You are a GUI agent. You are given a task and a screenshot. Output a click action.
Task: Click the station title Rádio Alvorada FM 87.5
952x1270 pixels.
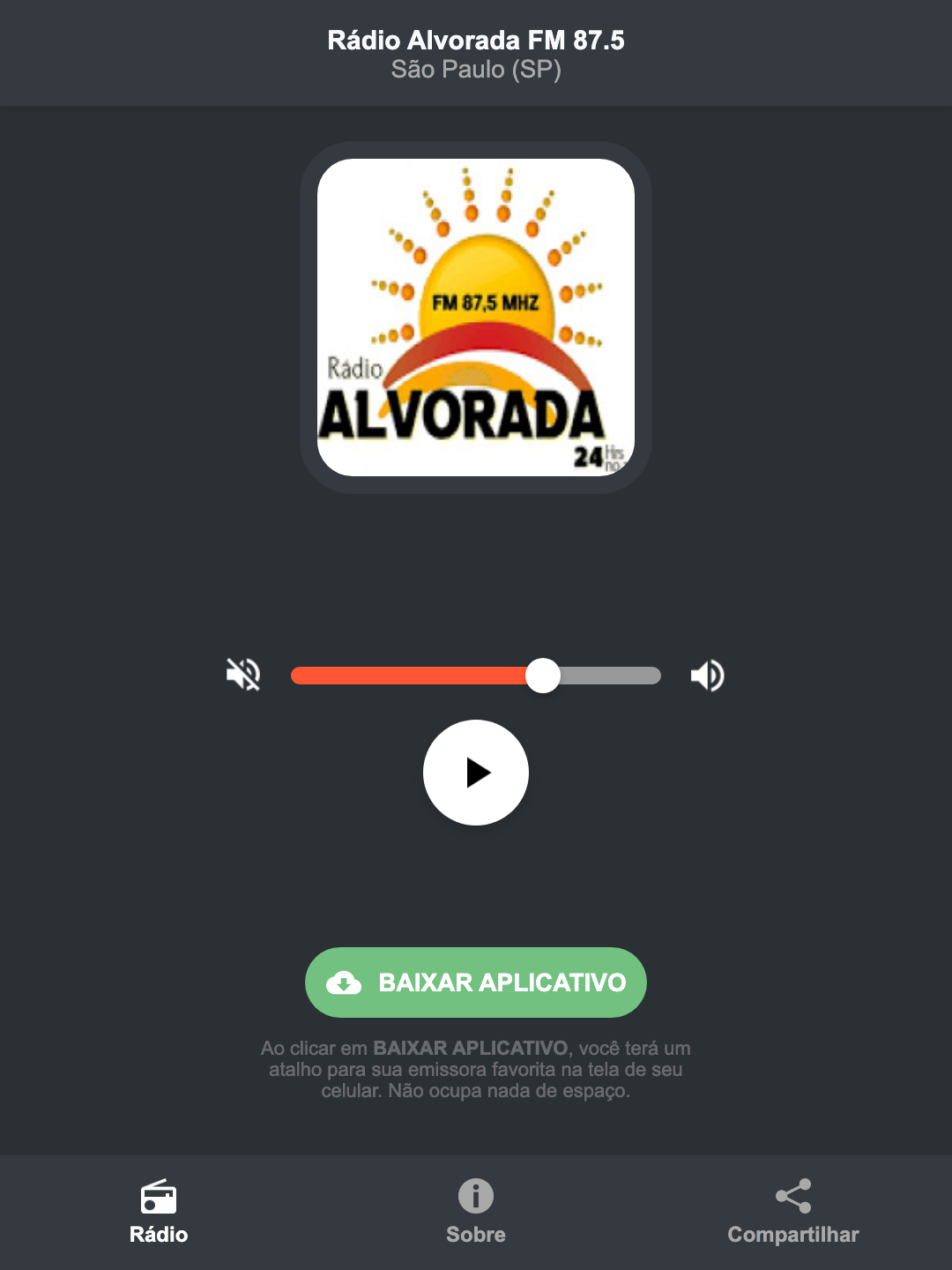pyautogui.click(x=476, y=40)
